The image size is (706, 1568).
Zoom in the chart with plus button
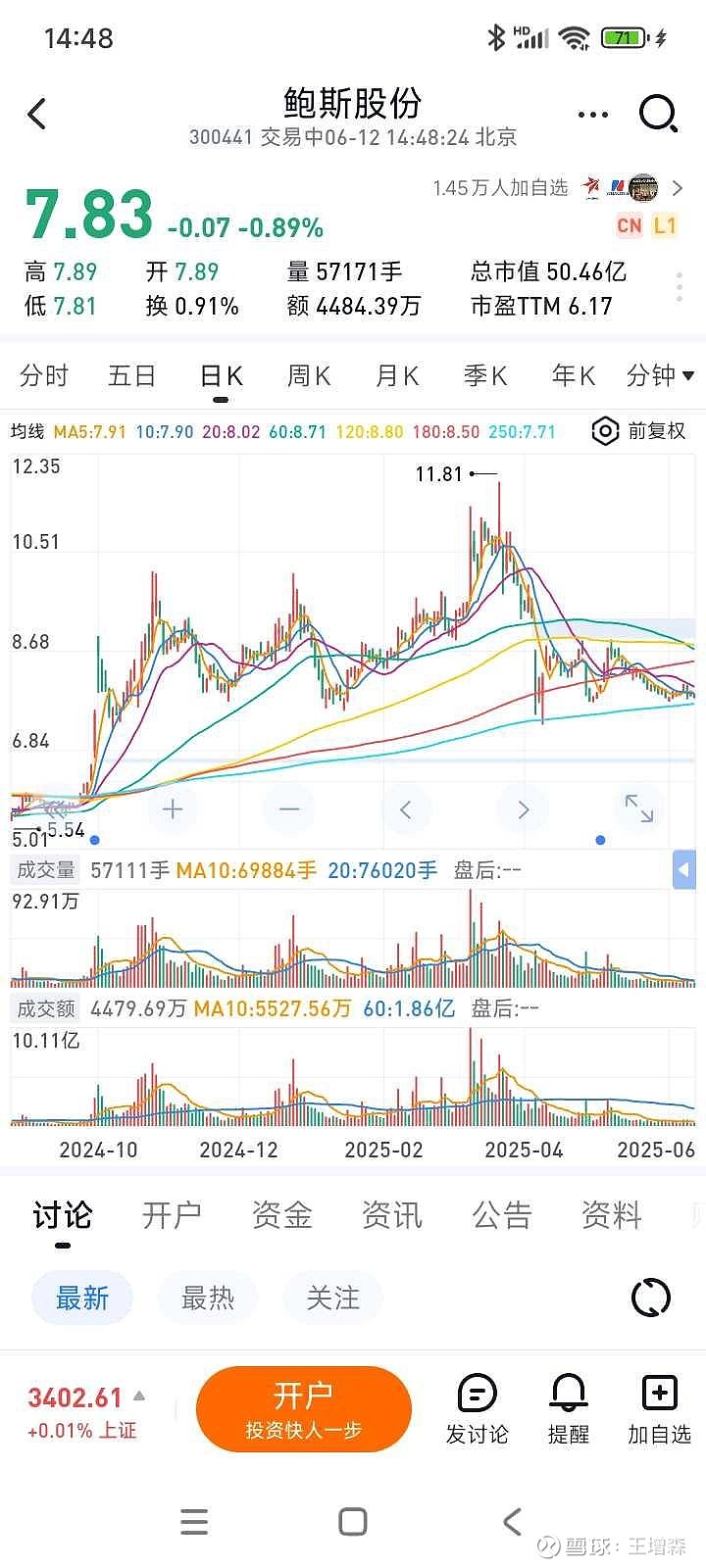[x=173, y=808]
